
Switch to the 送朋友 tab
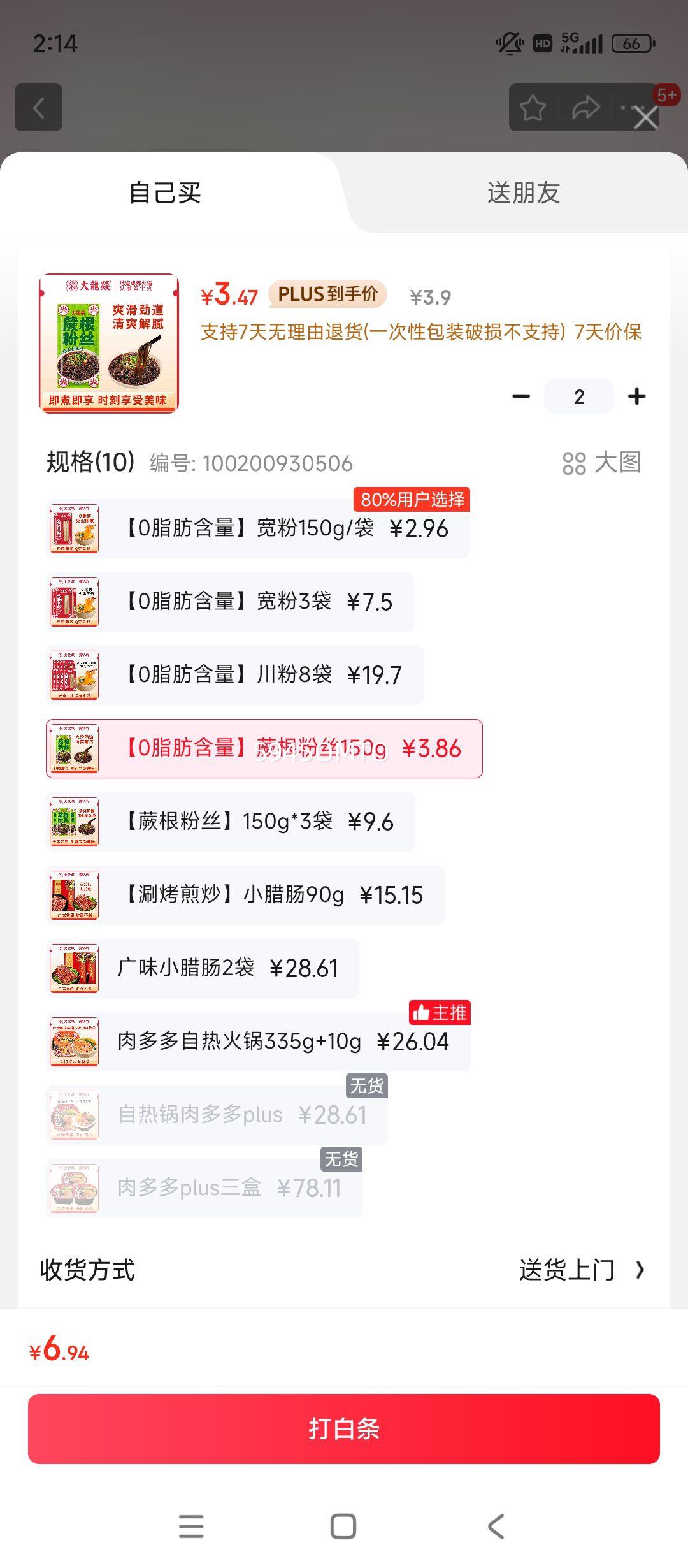coord(523,192)
